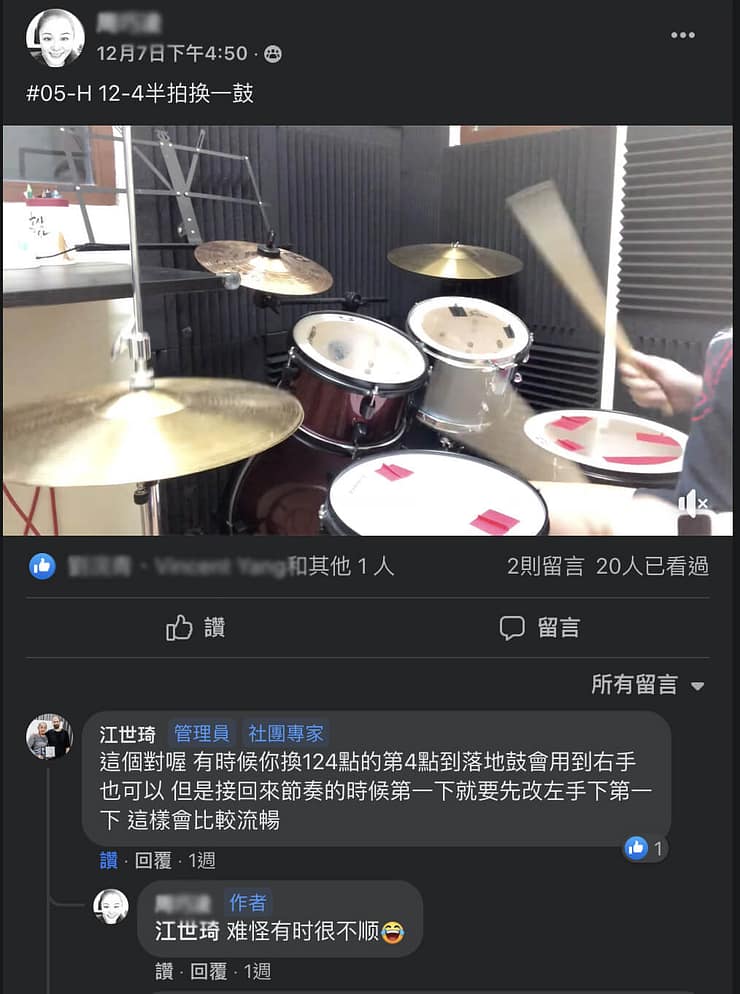Unmute the video sound icon
Viewport: 740px width, 994px height.
pyautogui.click(x=692, y=502)
